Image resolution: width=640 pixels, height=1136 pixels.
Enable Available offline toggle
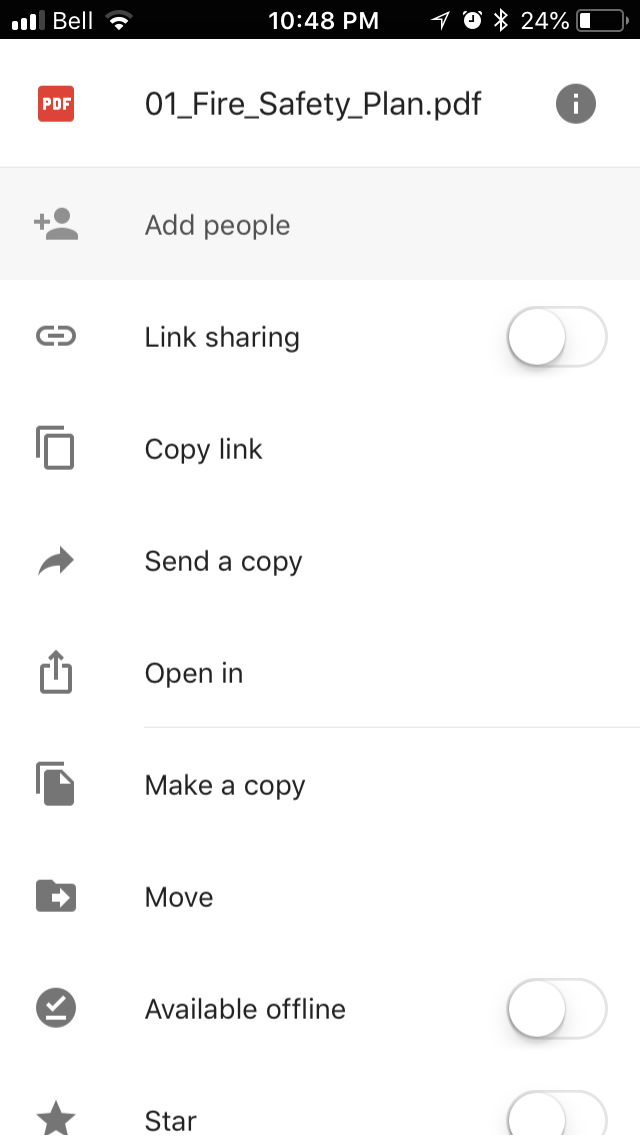click(556, 1009)
